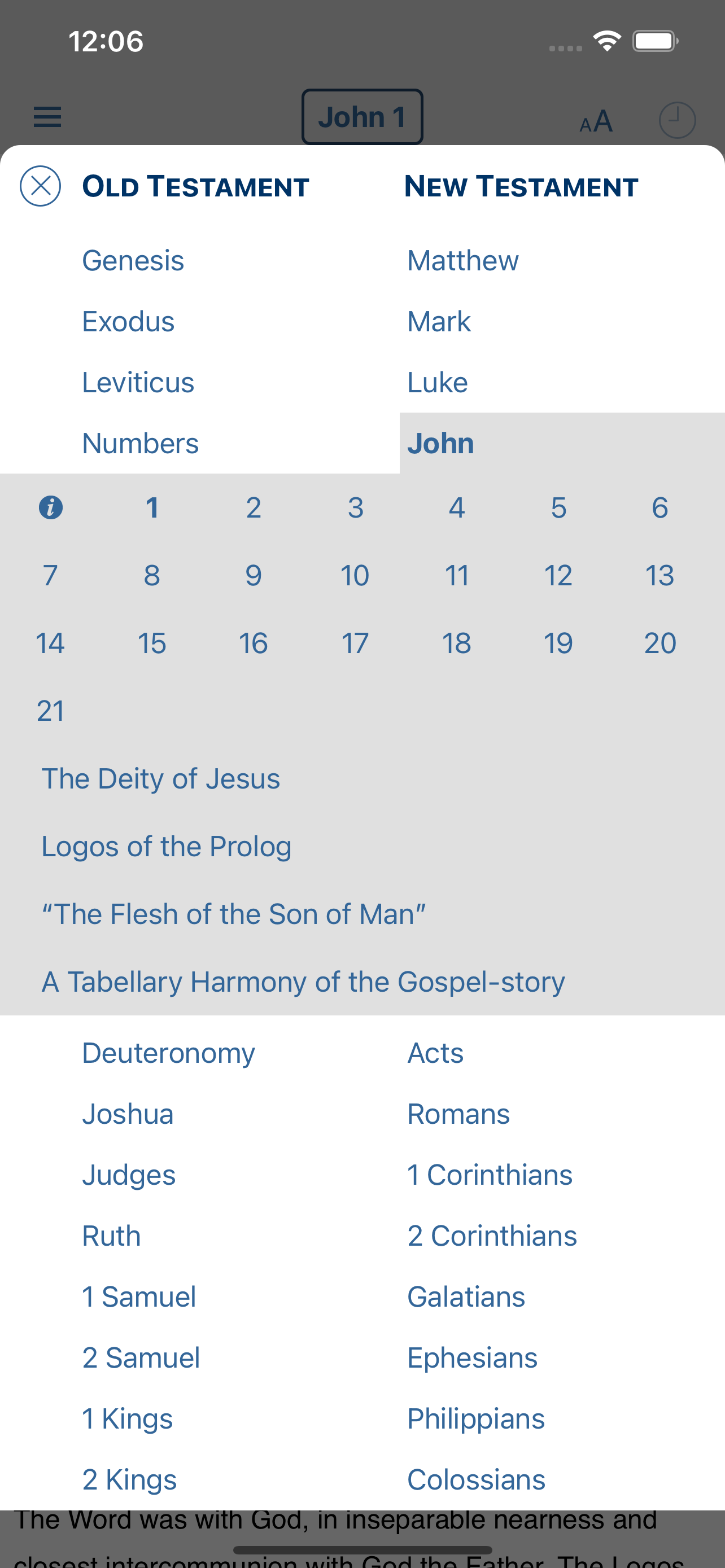
Task: Open reading history via clock icon
Action: pos(677,119)
